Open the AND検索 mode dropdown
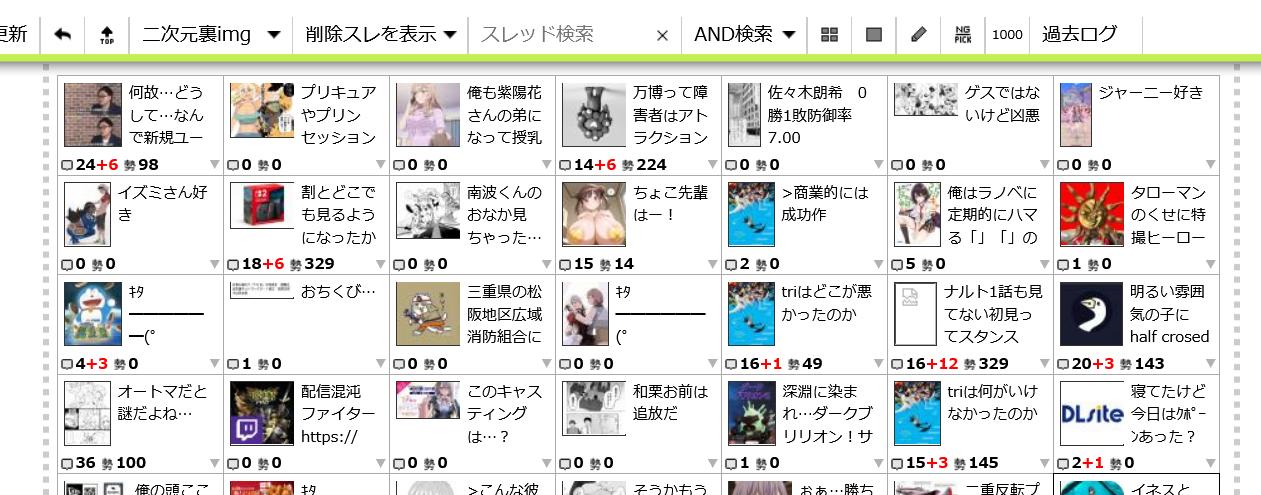 tap(744, 35)
